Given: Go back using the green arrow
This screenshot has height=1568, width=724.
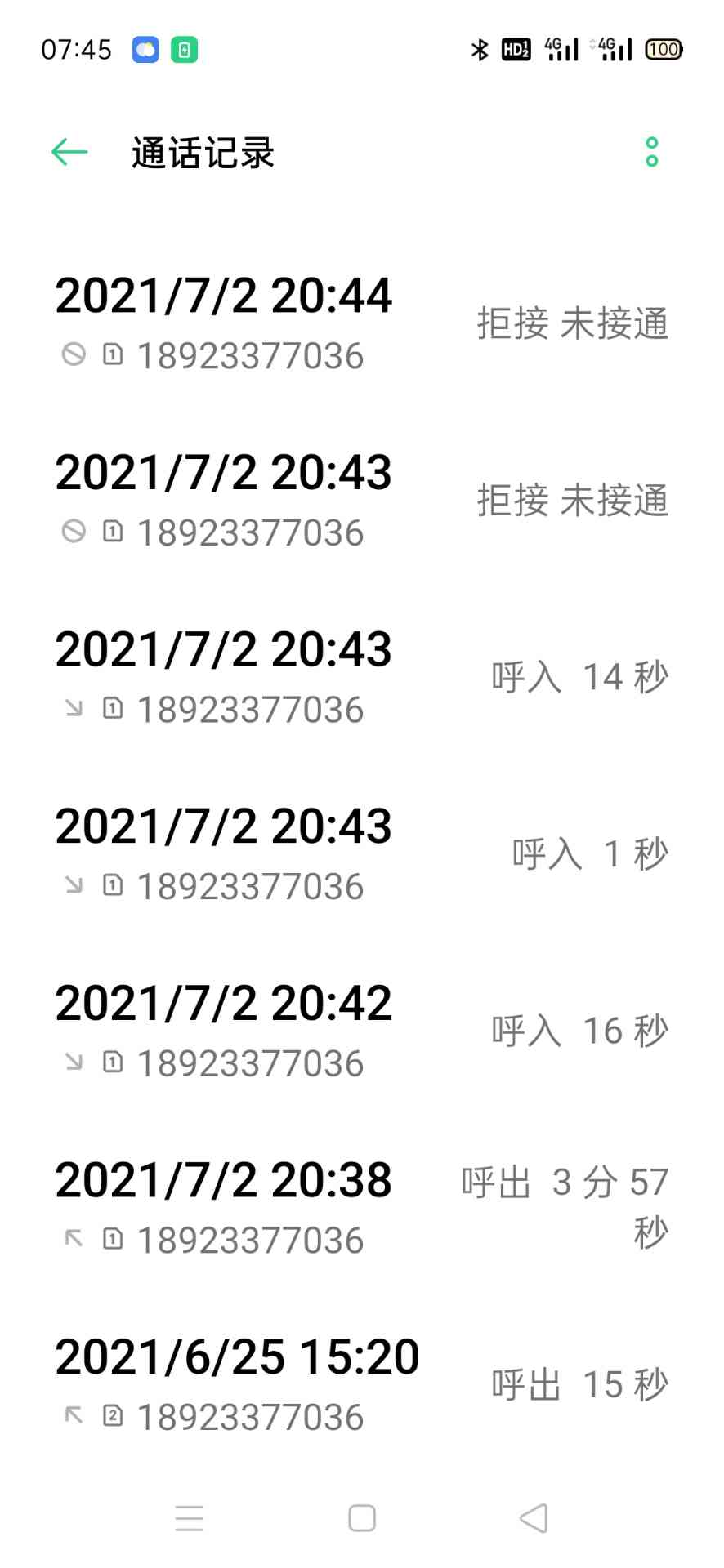Looking at the screenshot, I should (x=69, y=152).
